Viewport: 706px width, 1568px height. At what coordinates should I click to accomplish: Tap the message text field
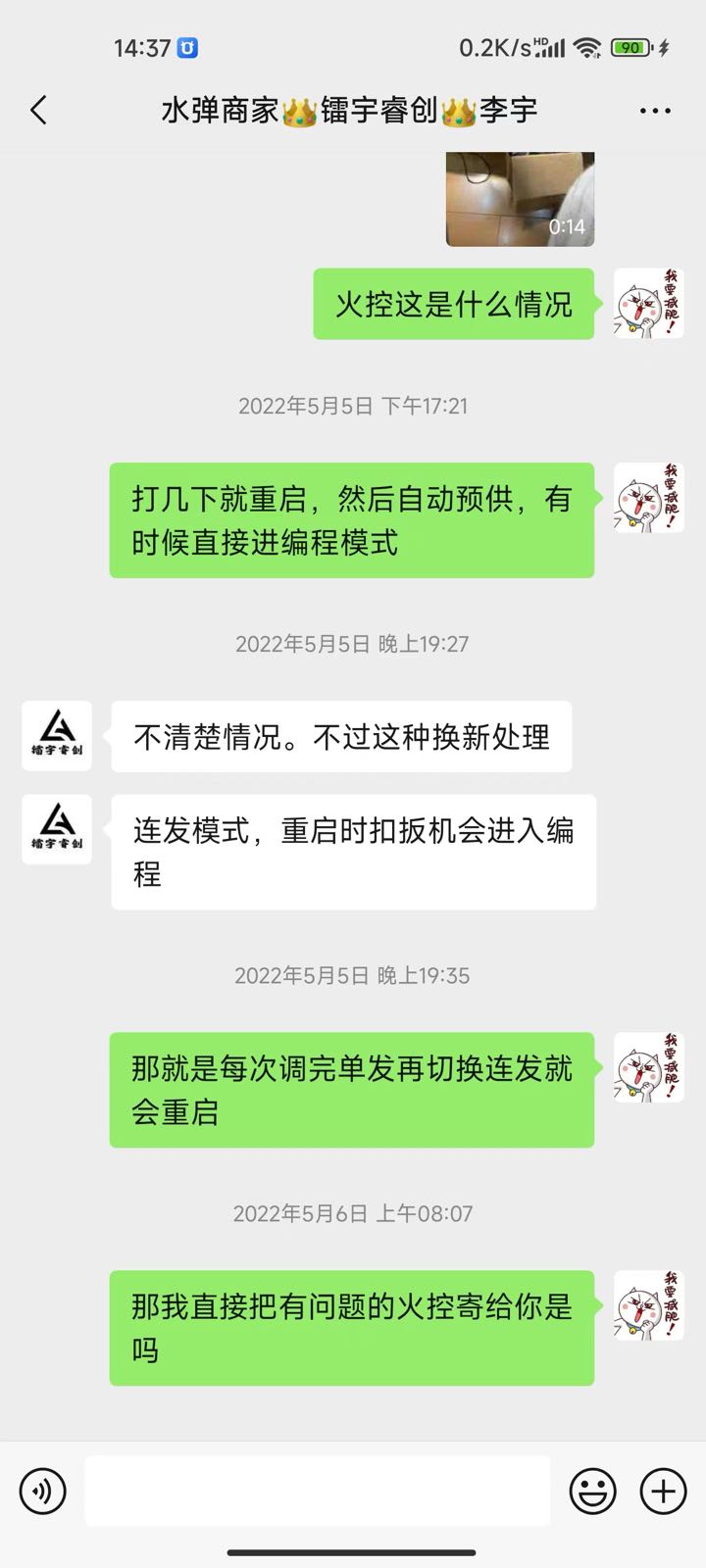tap(317, 1492)
